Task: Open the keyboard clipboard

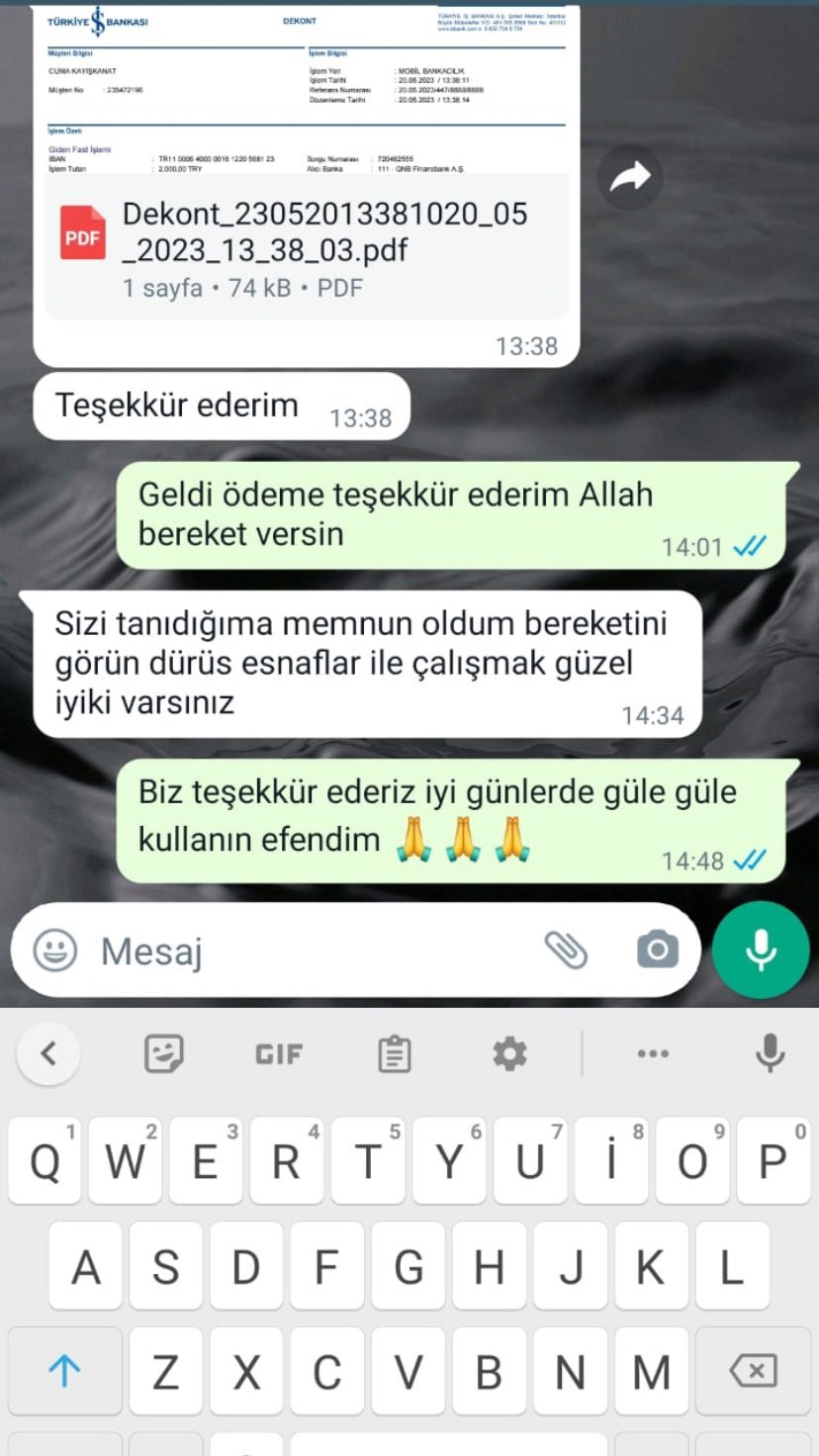Action: point(395,1054)
